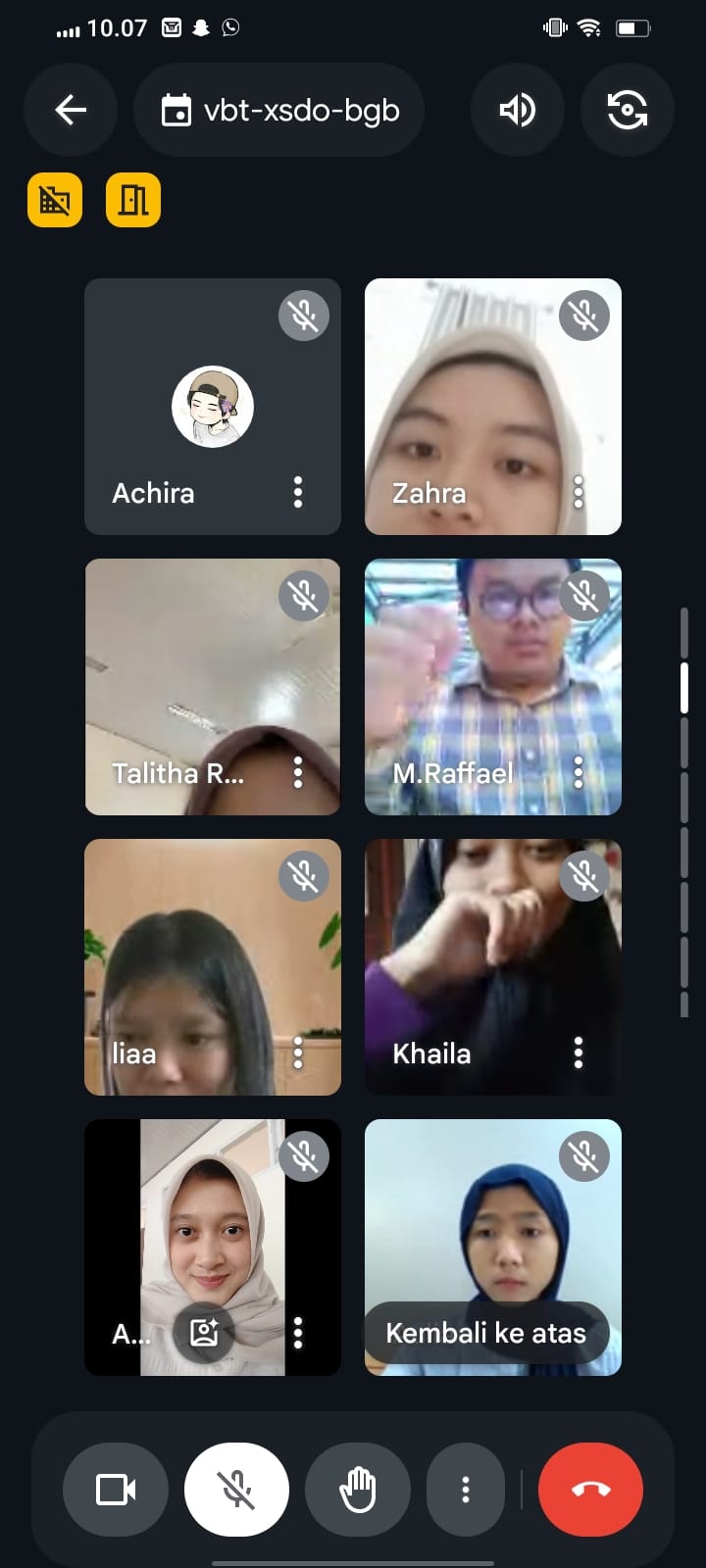The image size is (706, 1568).
Task: Change the audio output speaker
Action: coord(517,110)
